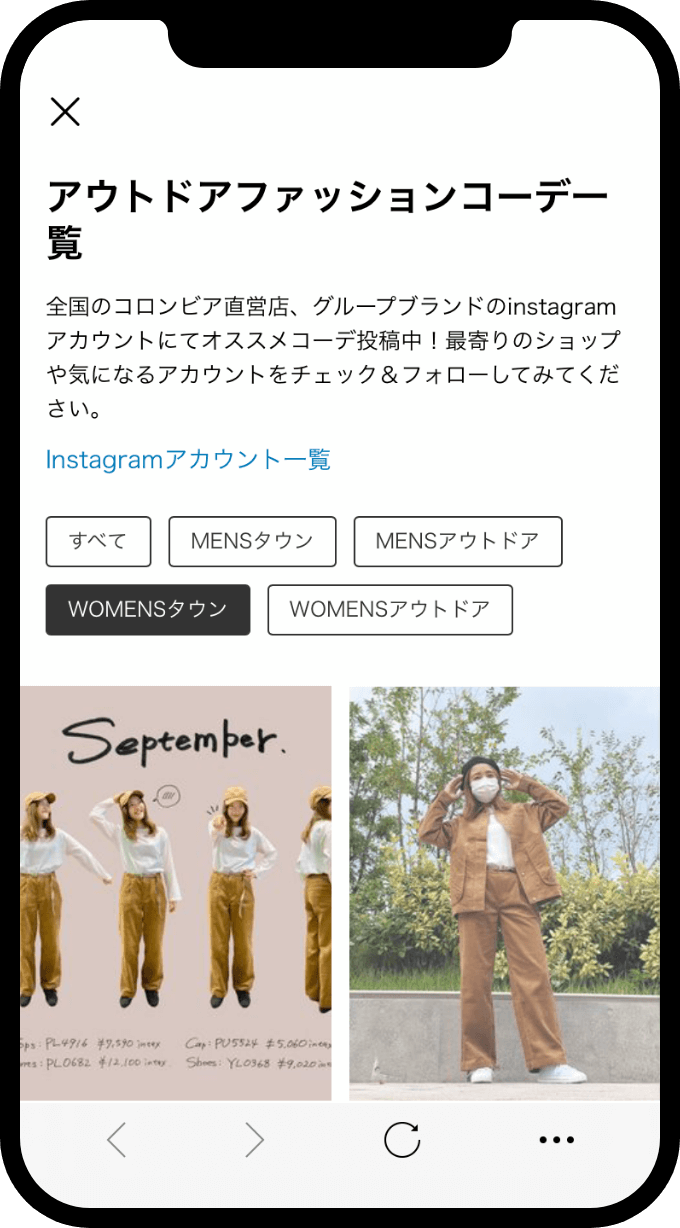Reload the page

click(x=402, y=1139)
